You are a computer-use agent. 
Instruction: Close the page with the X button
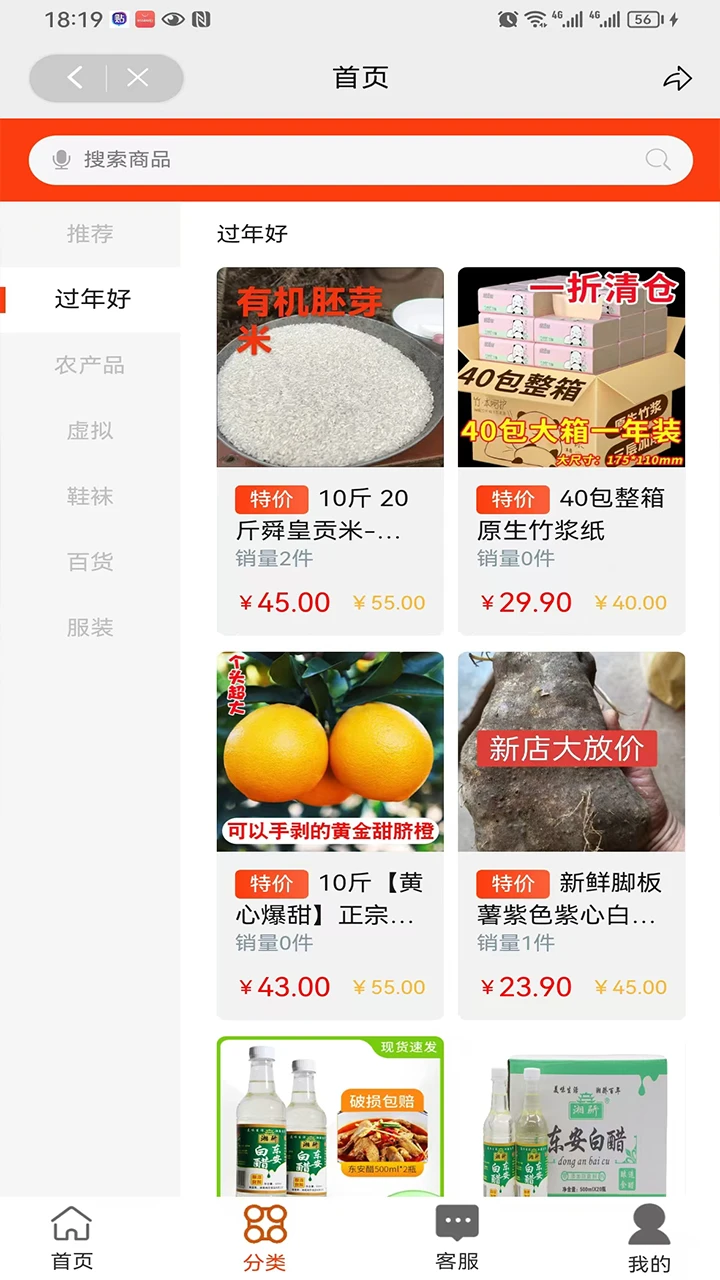point(138,78)
